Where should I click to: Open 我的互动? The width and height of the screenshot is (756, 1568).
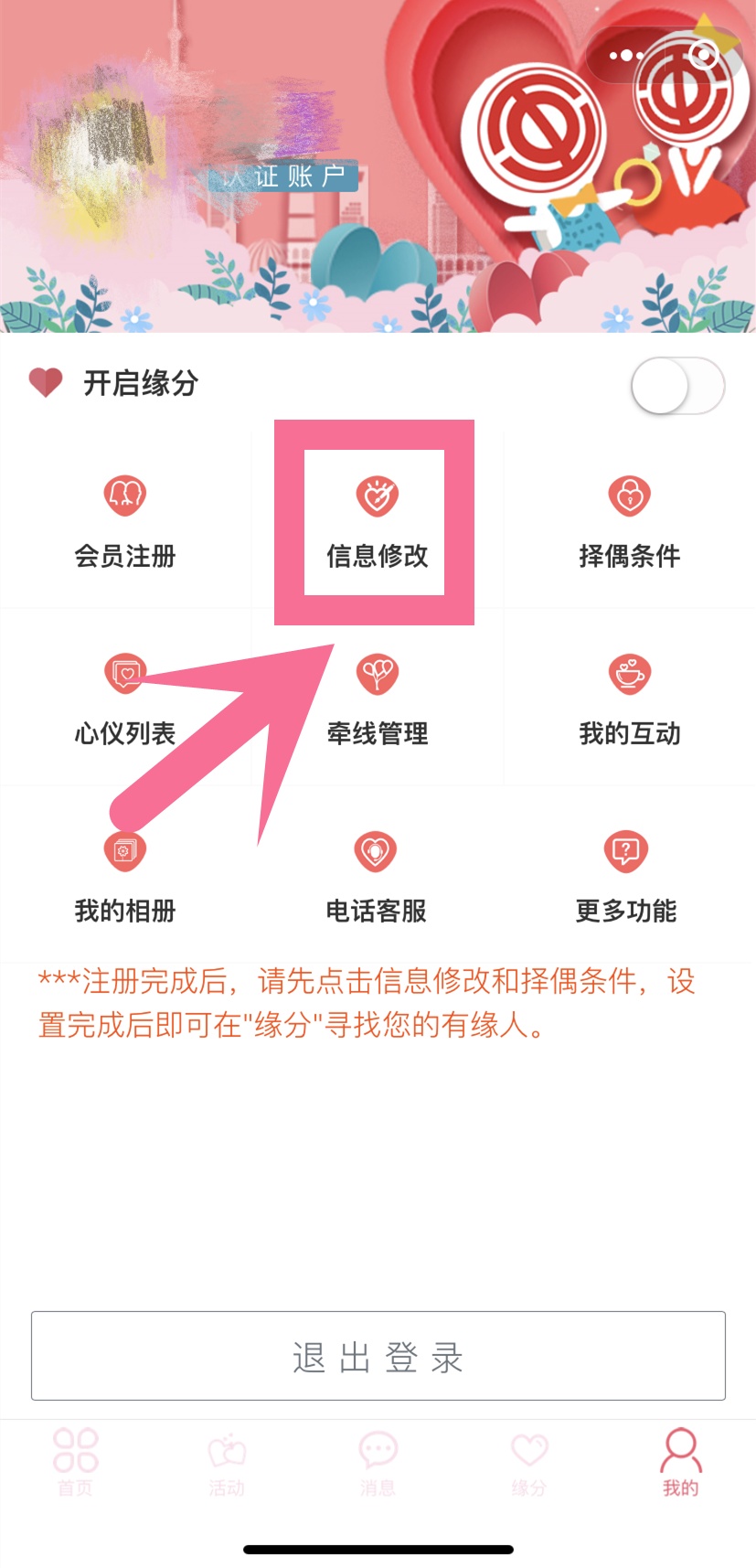[x=629, y=699]
